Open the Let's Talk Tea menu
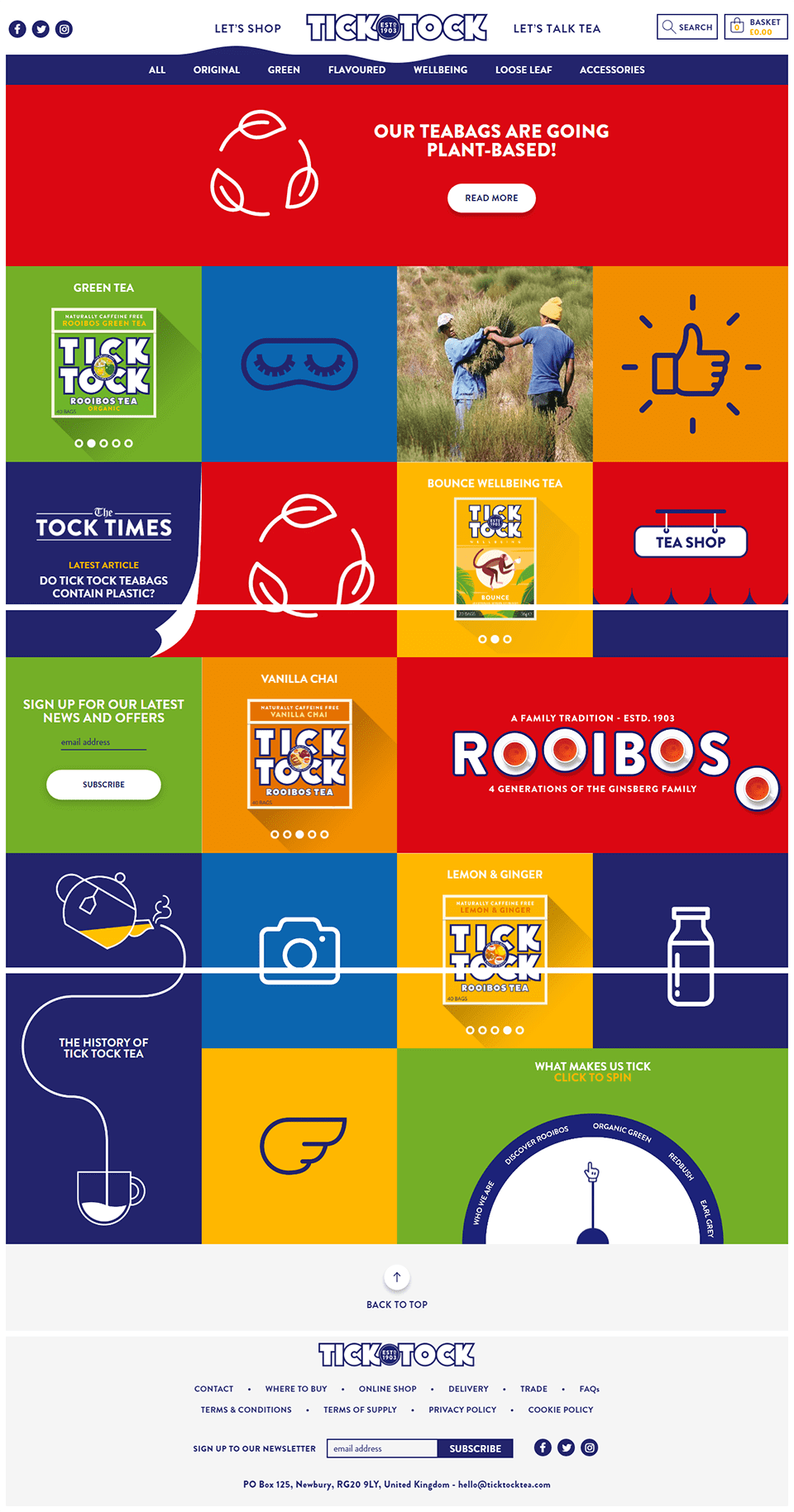 (x=557, y=29)
